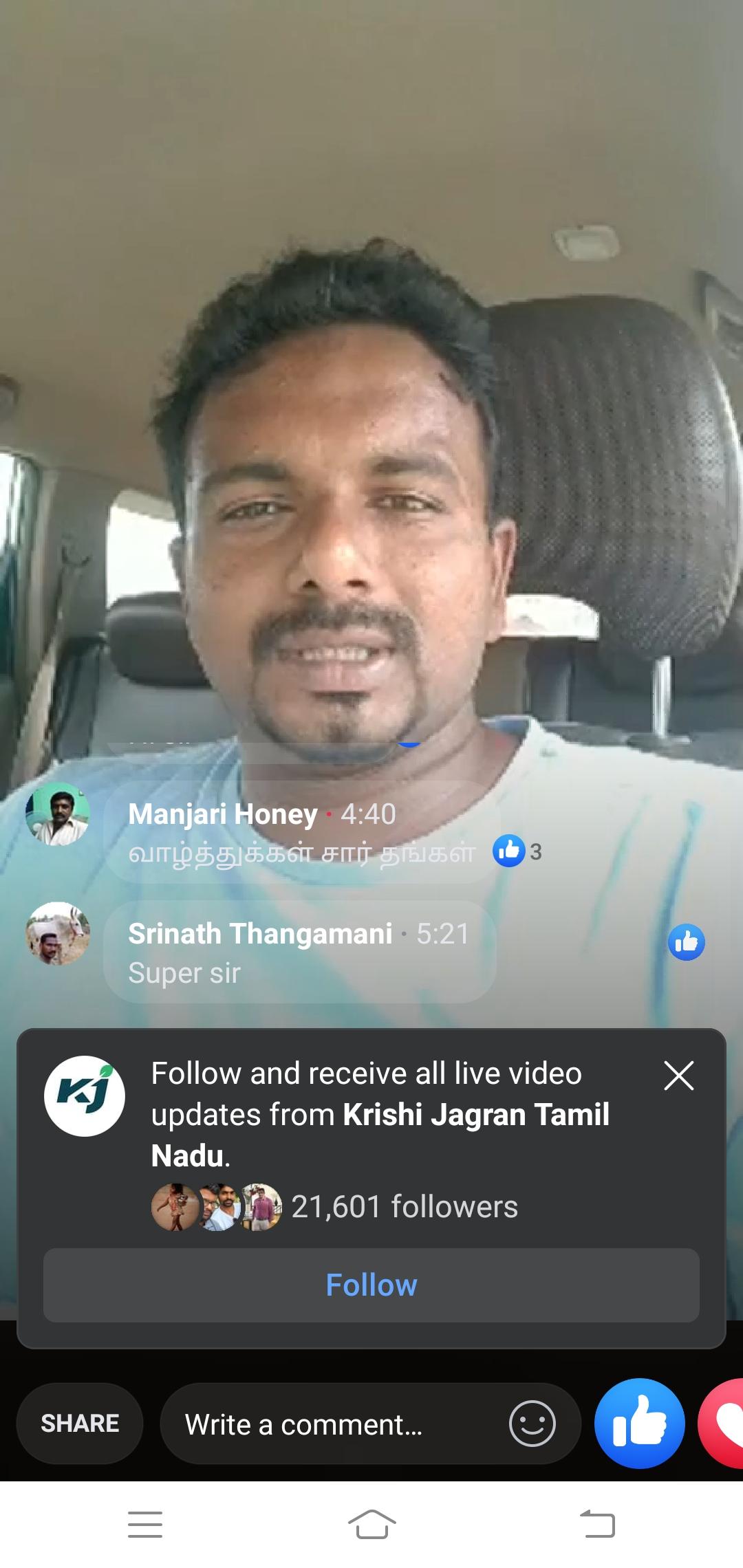The height and width of the screenshot is (1568, 743).
Task: Send a heart reaction
Action: 722,1423
